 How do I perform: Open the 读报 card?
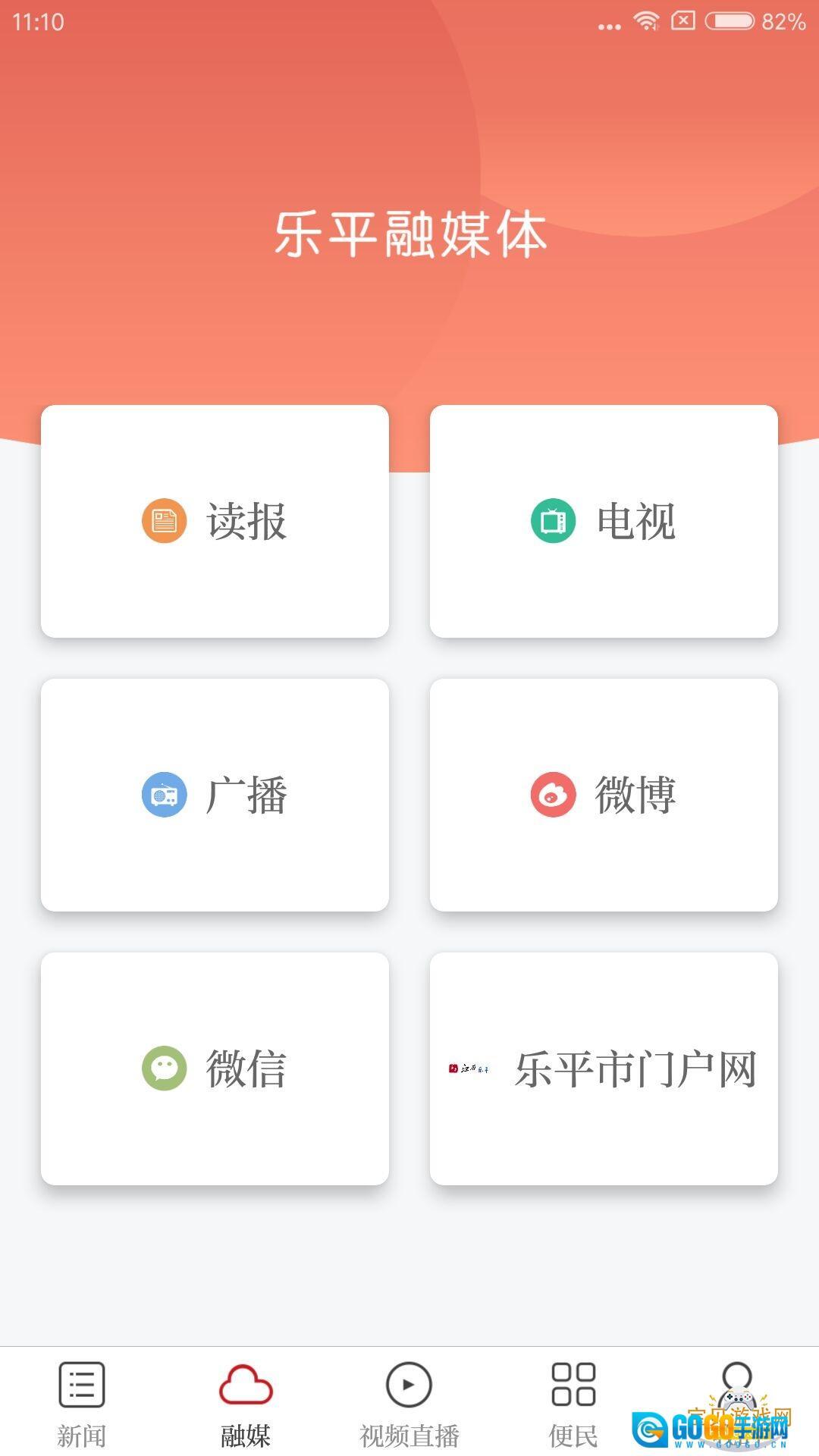click(x=216, y=520)
